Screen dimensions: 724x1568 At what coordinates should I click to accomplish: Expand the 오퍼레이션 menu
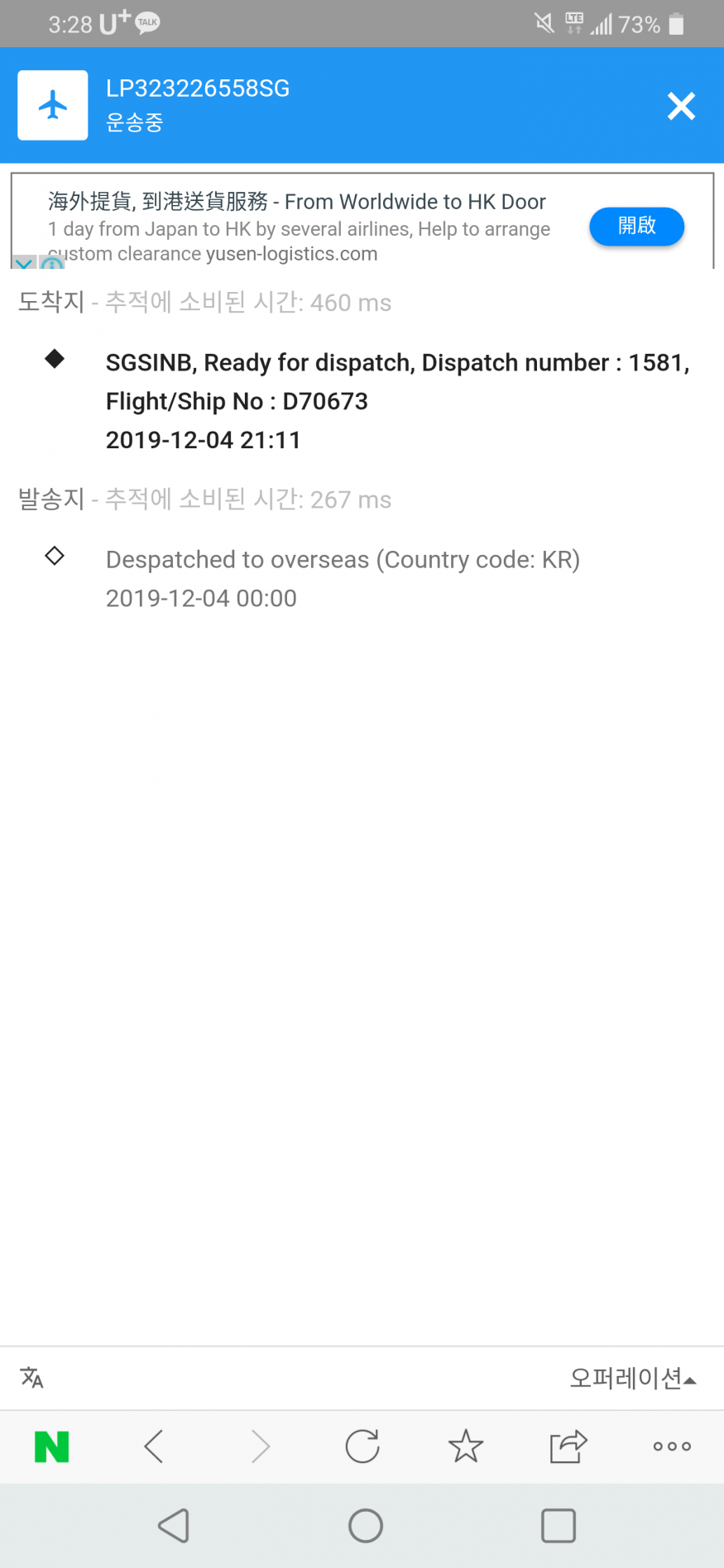point(634,1378)
